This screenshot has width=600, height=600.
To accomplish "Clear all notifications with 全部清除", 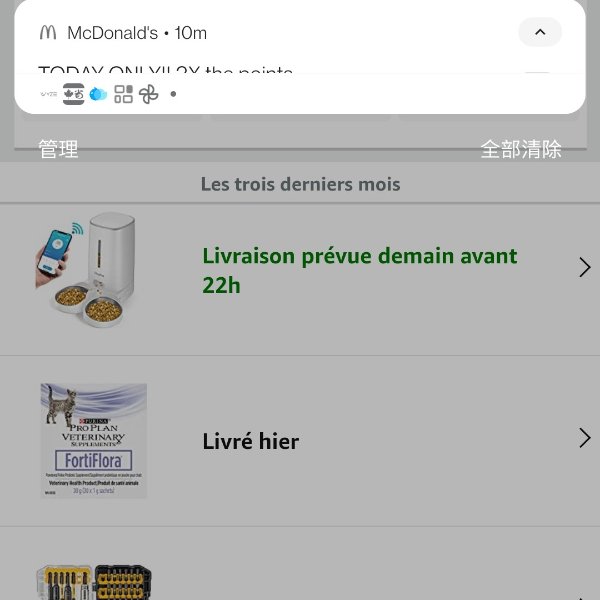I will click(521, 149).
